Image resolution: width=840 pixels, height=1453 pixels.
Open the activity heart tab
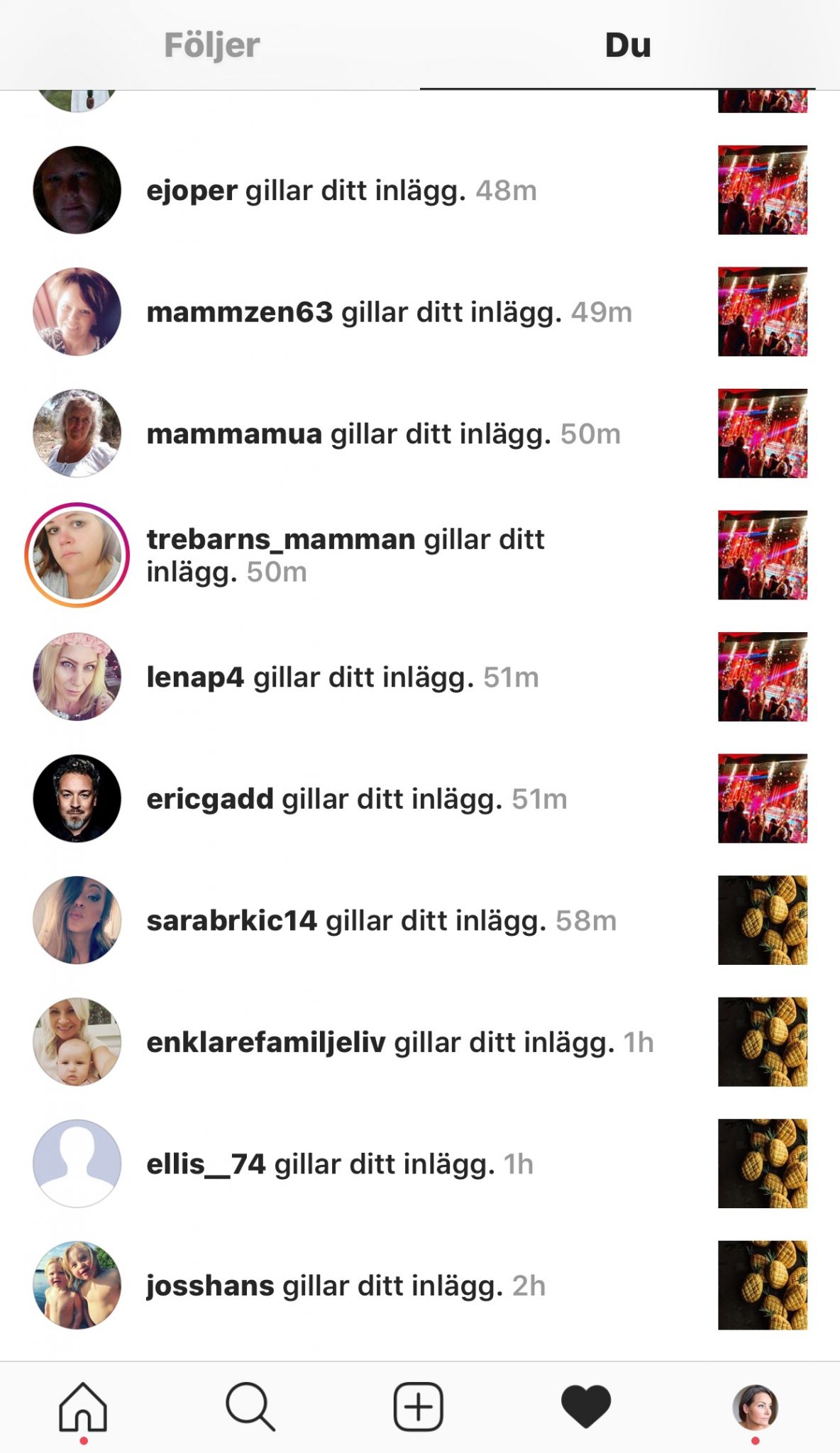click(585, 1407)
